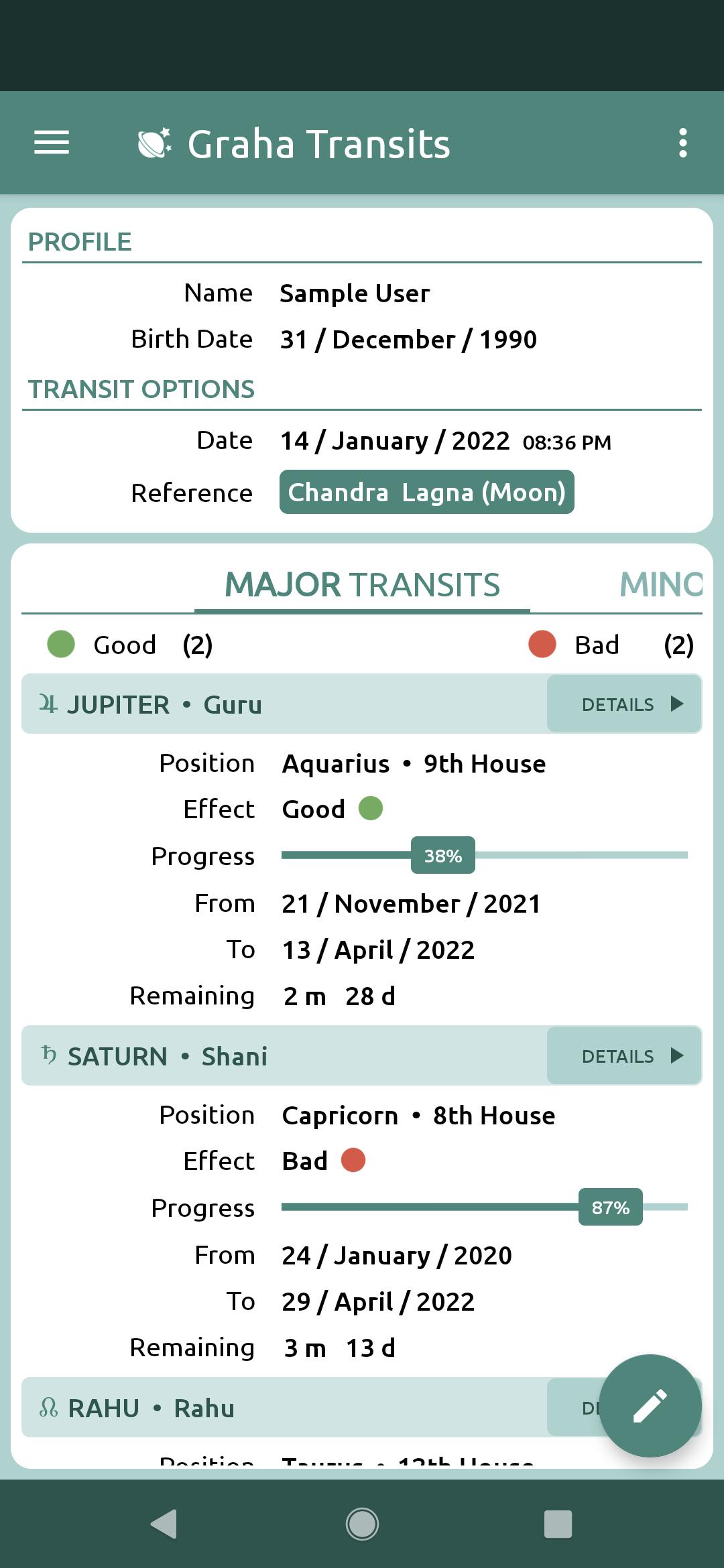Tap the pencil edit floating button

(x=650, y=1406)
